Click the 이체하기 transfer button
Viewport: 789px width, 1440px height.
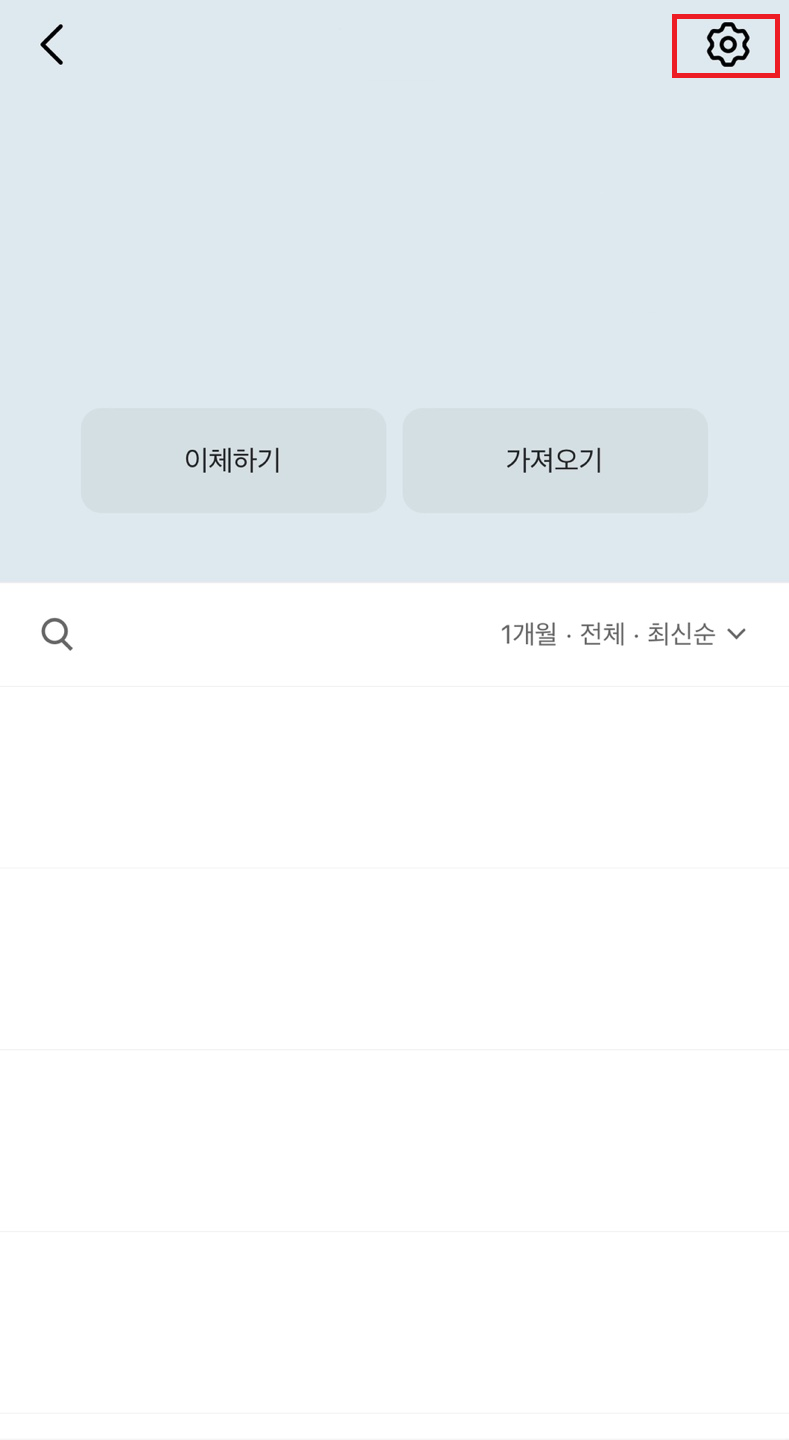coord(233,460)
